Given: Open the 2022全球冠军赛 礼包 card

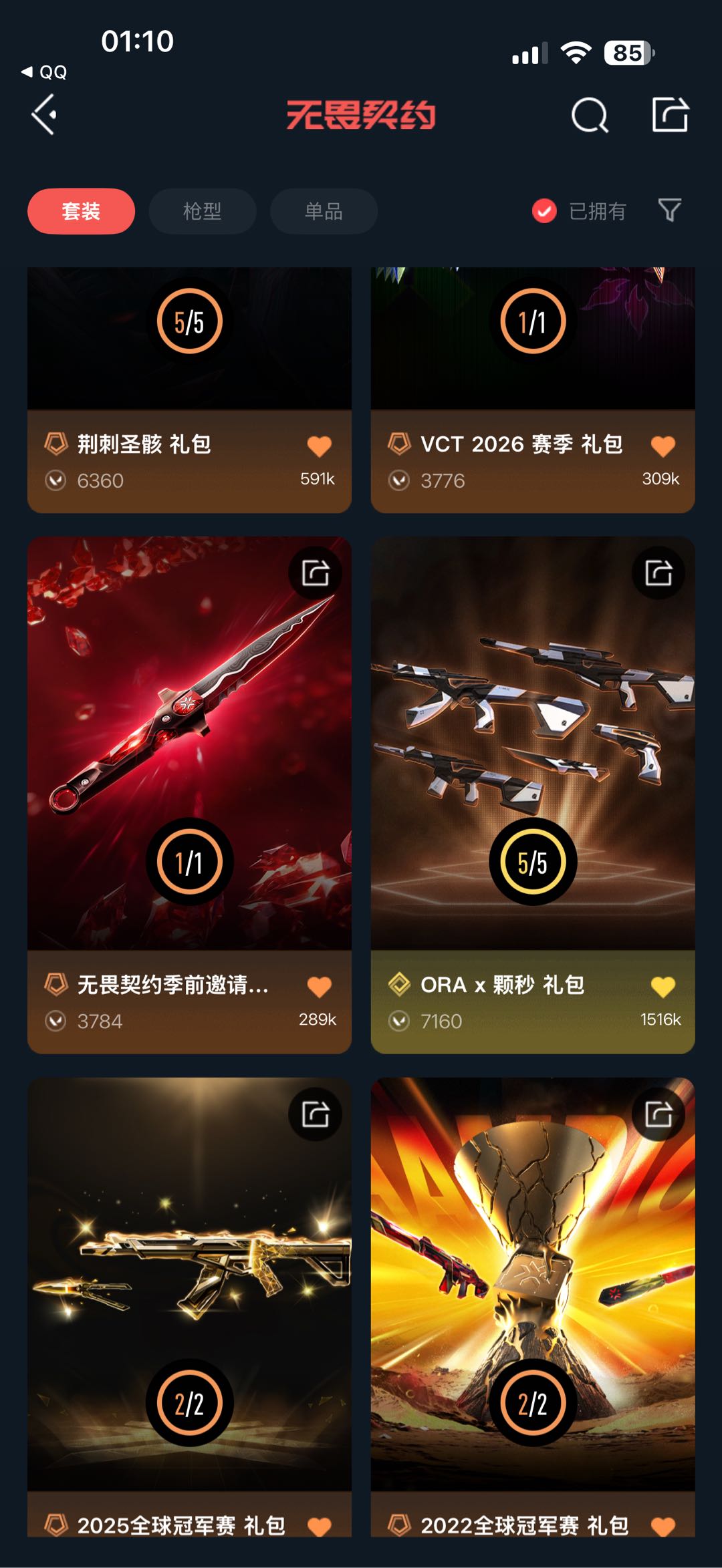Looking at the screenshot, I should 533,1307.
